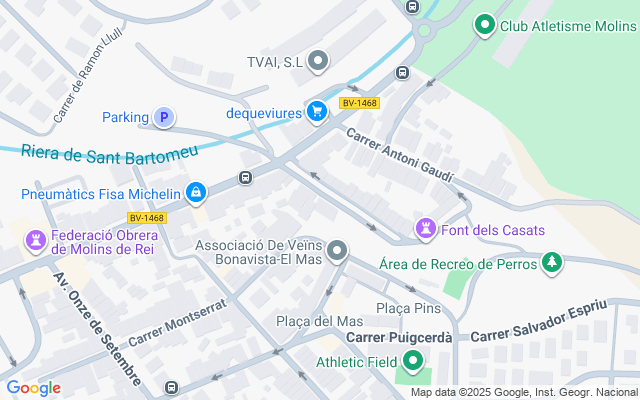Open Federació Obrera de Molins de Rei pin
The image size is (640, 400).
[x=36, y=241]
